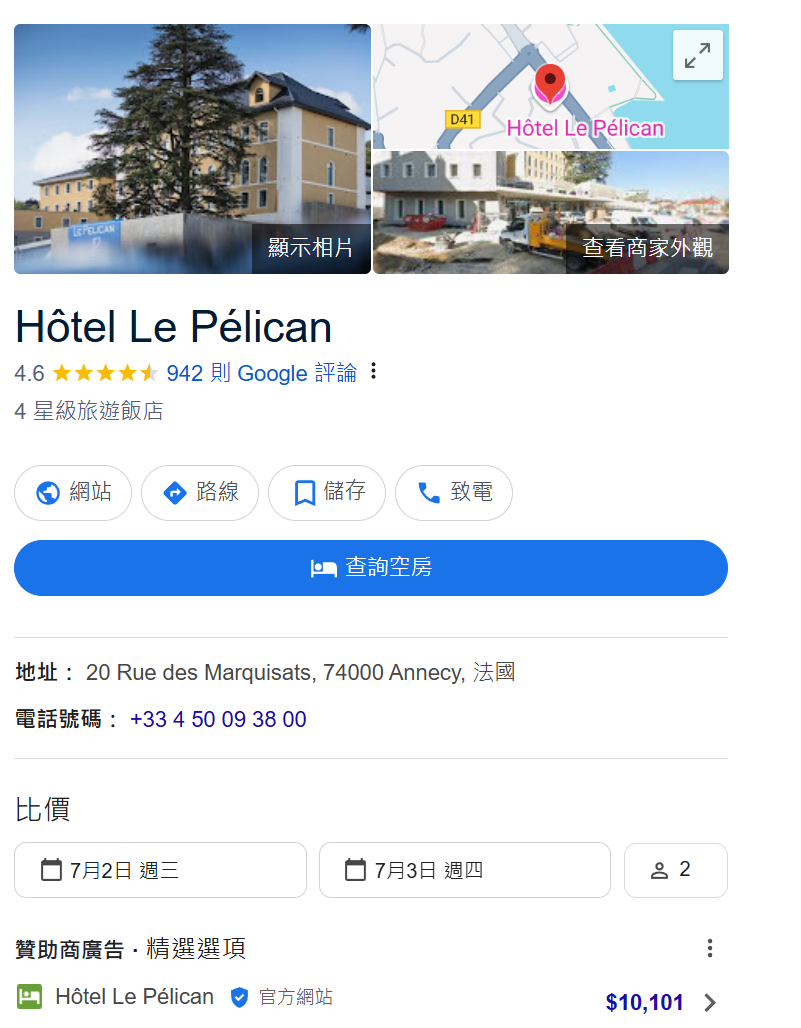Viewport: 801px width, 1028px height.
Task: Change the check-in date 7月2日 週三
Action: tap(160, 870)
